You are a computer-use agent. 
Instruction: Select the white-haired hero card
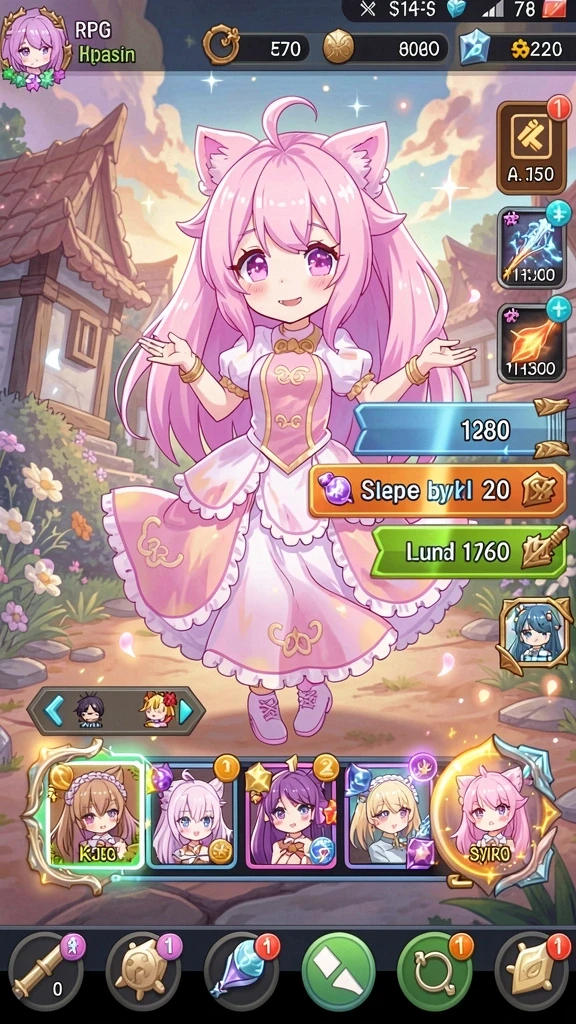pos(192,814)
